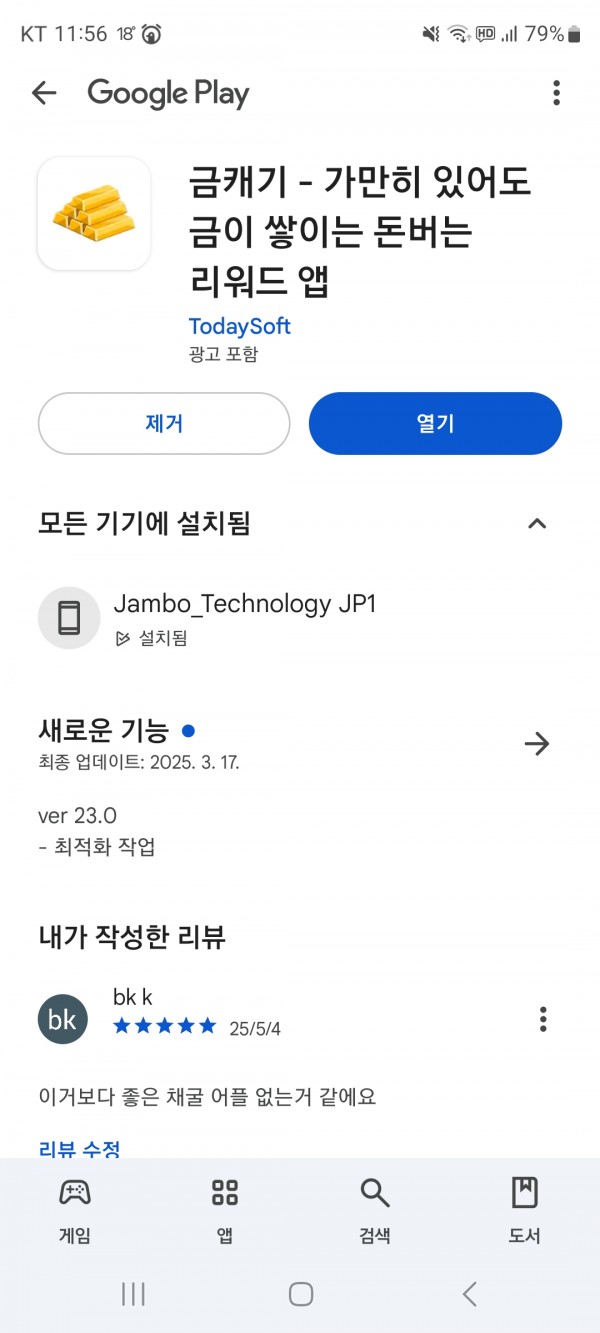The height and width of the screenshot is (1333, 600).
Task: Go back using the top arrow
Action: pyautogui.click(x=44, y=94)
